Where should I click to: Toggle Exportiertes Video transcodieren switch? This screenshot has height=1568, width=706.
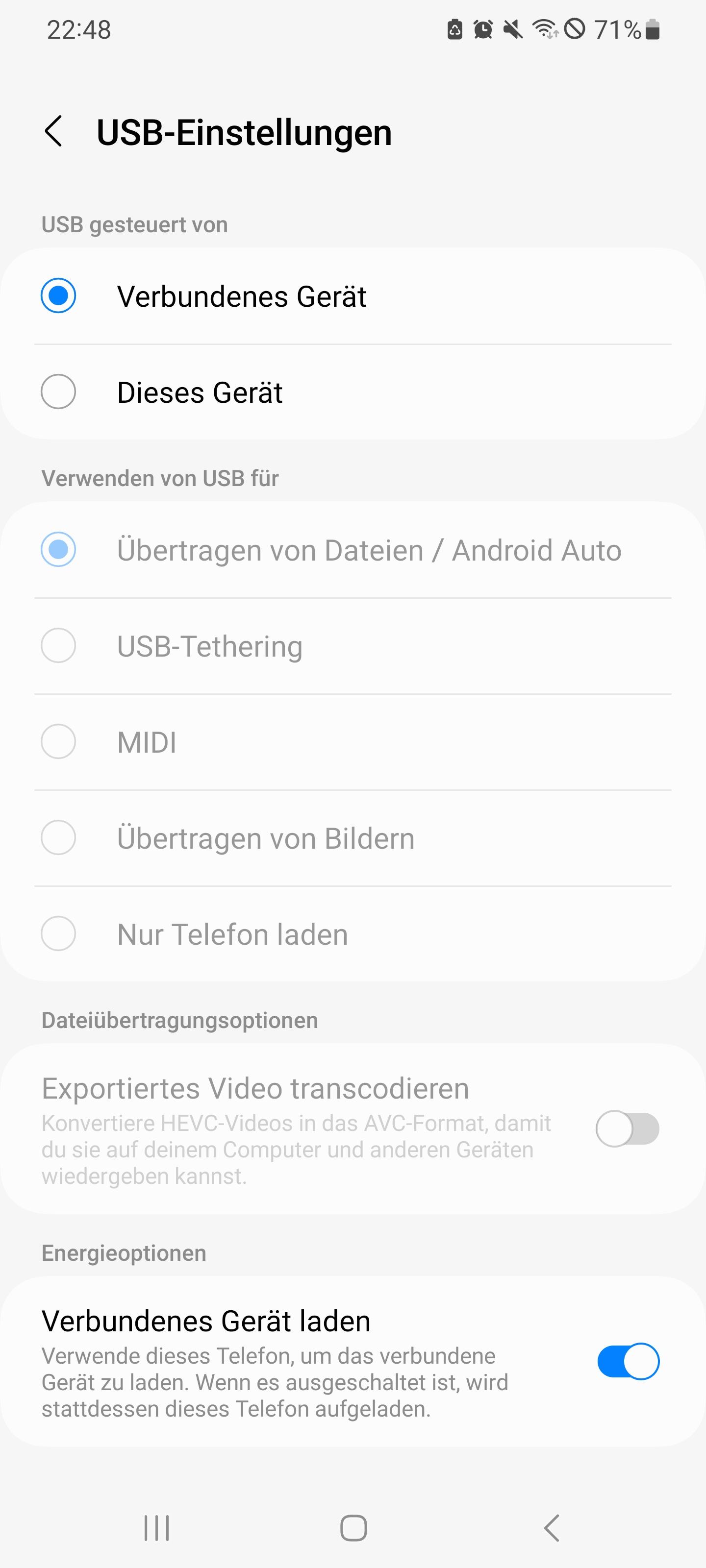tap(628, 1129)
